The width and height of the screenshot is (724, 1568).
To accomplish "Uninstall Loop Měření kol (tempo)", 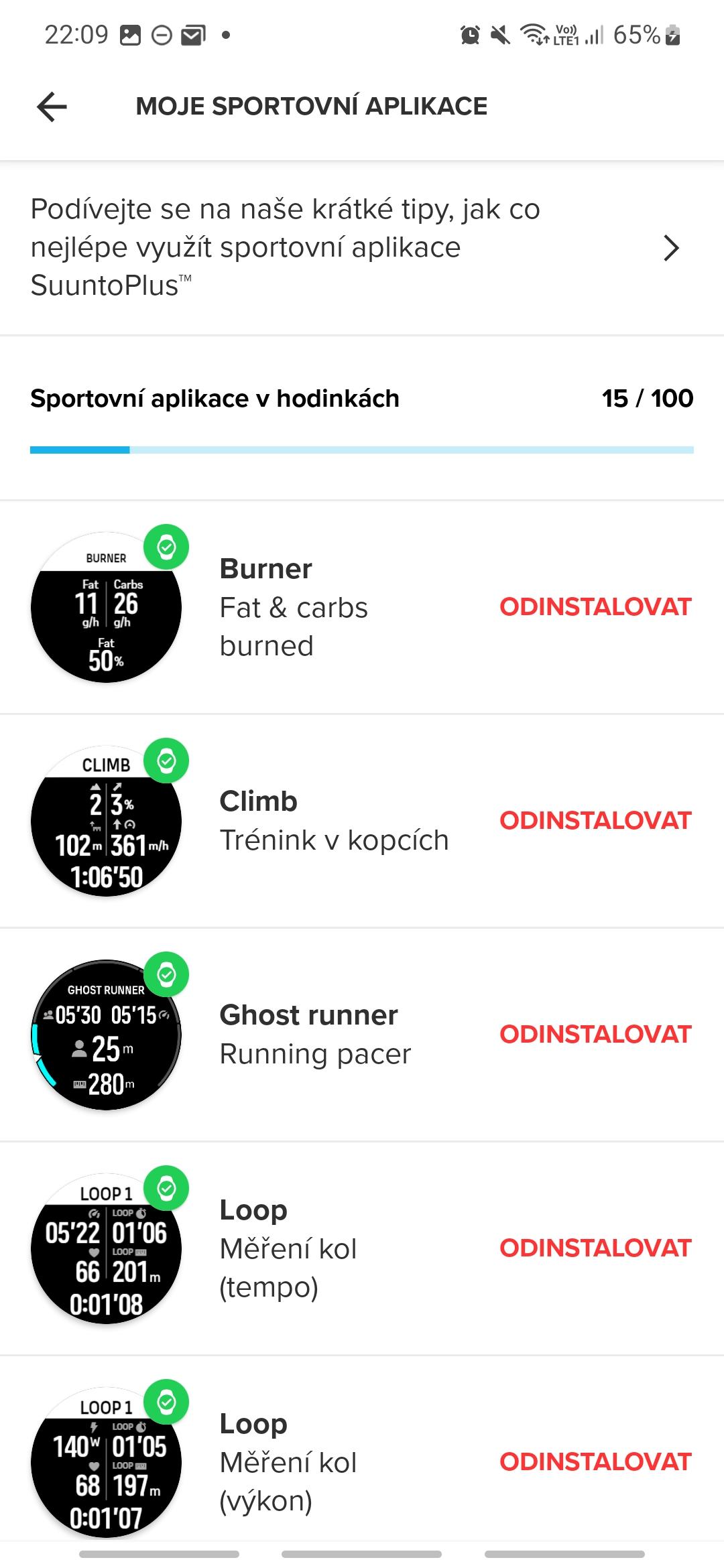I will tap(595, 1248).
